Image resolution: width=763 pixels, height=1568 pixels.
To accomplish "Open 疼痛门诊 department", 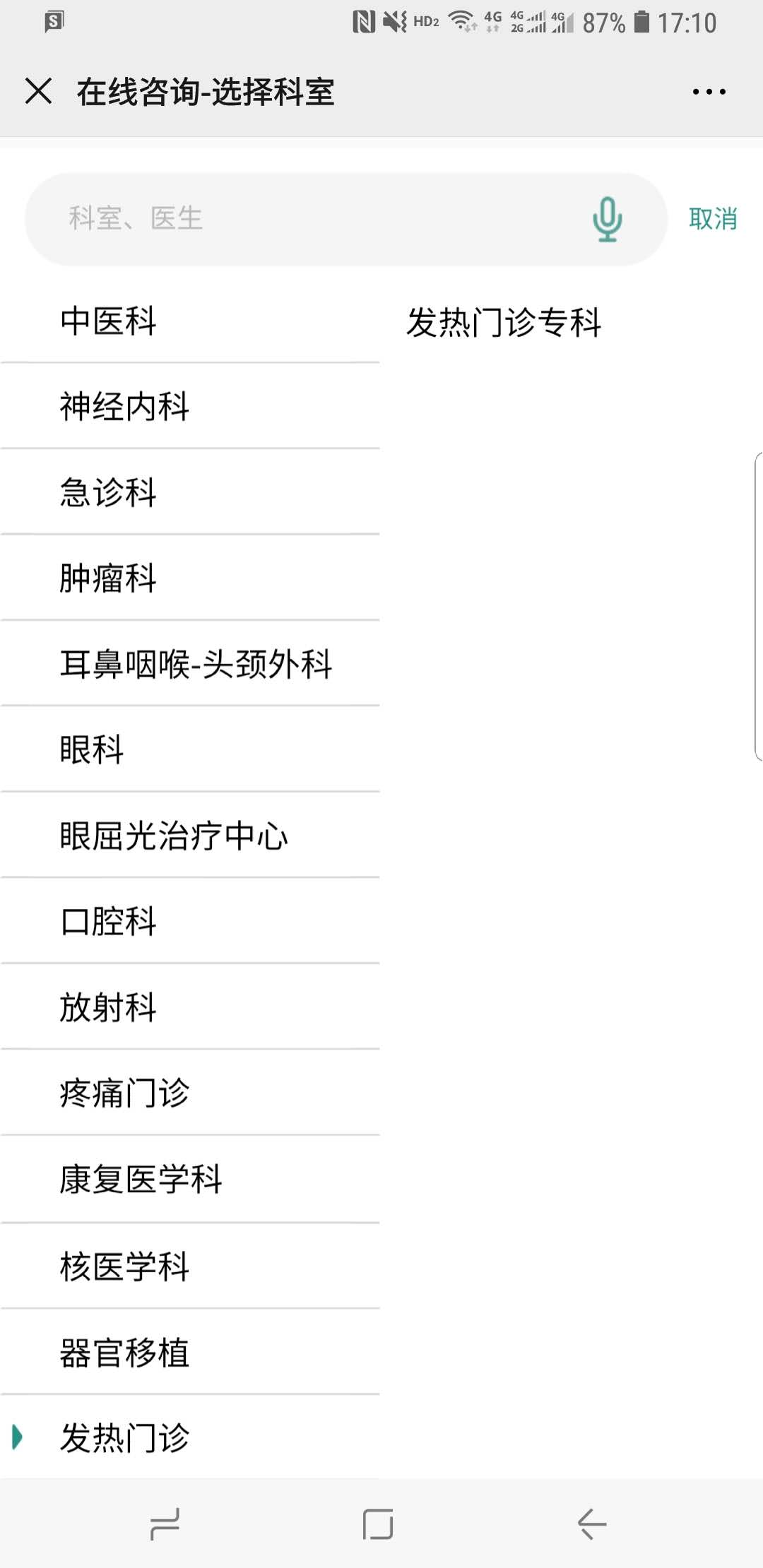I will click(x=190, y=1093).
